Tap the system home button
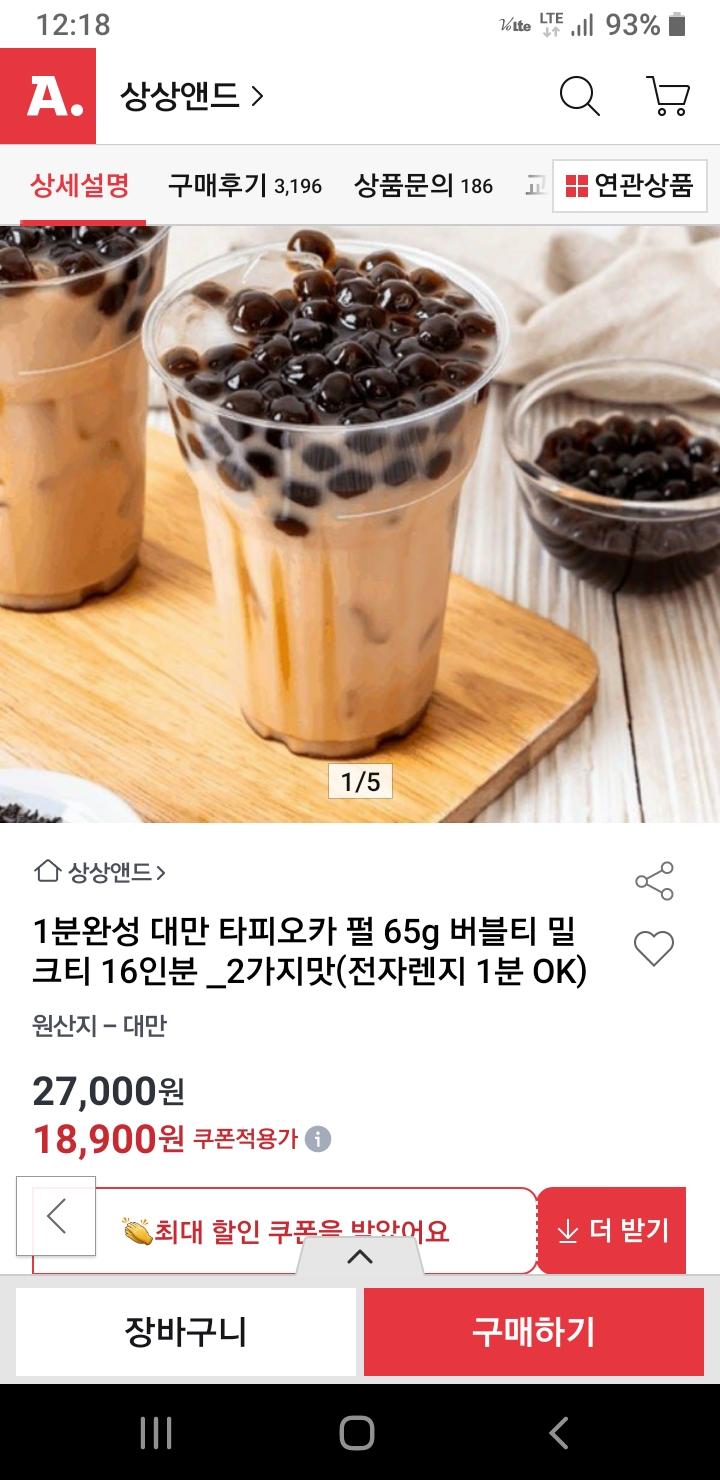The height and width of the screenshot is (1480, 720). (x=357, y=1433)
